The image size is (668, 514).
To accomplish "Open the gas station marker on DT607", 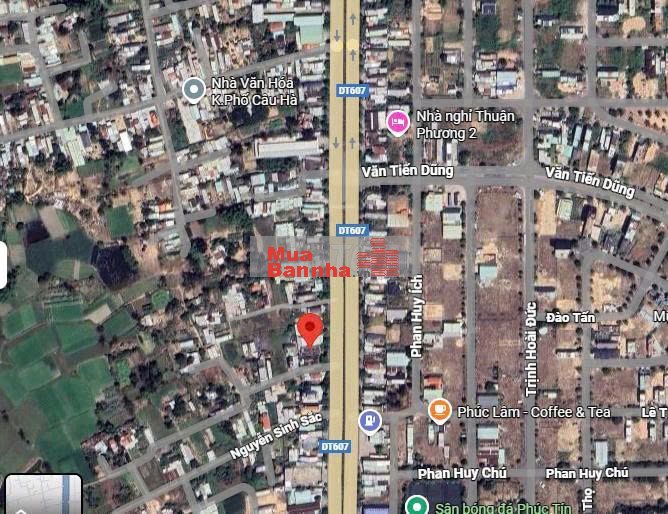I will tap(370, 420).
